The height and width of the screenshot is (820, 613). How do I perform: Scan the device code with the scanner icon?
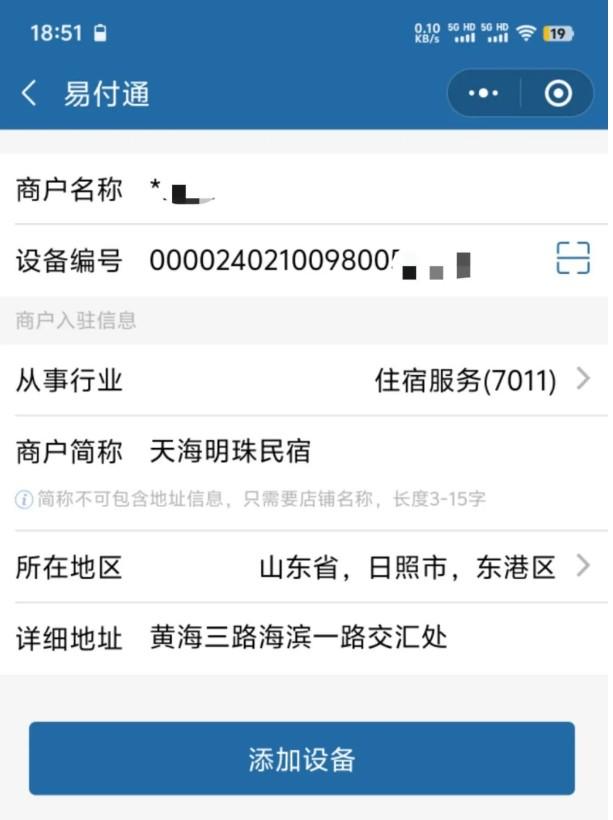point(573,260)
